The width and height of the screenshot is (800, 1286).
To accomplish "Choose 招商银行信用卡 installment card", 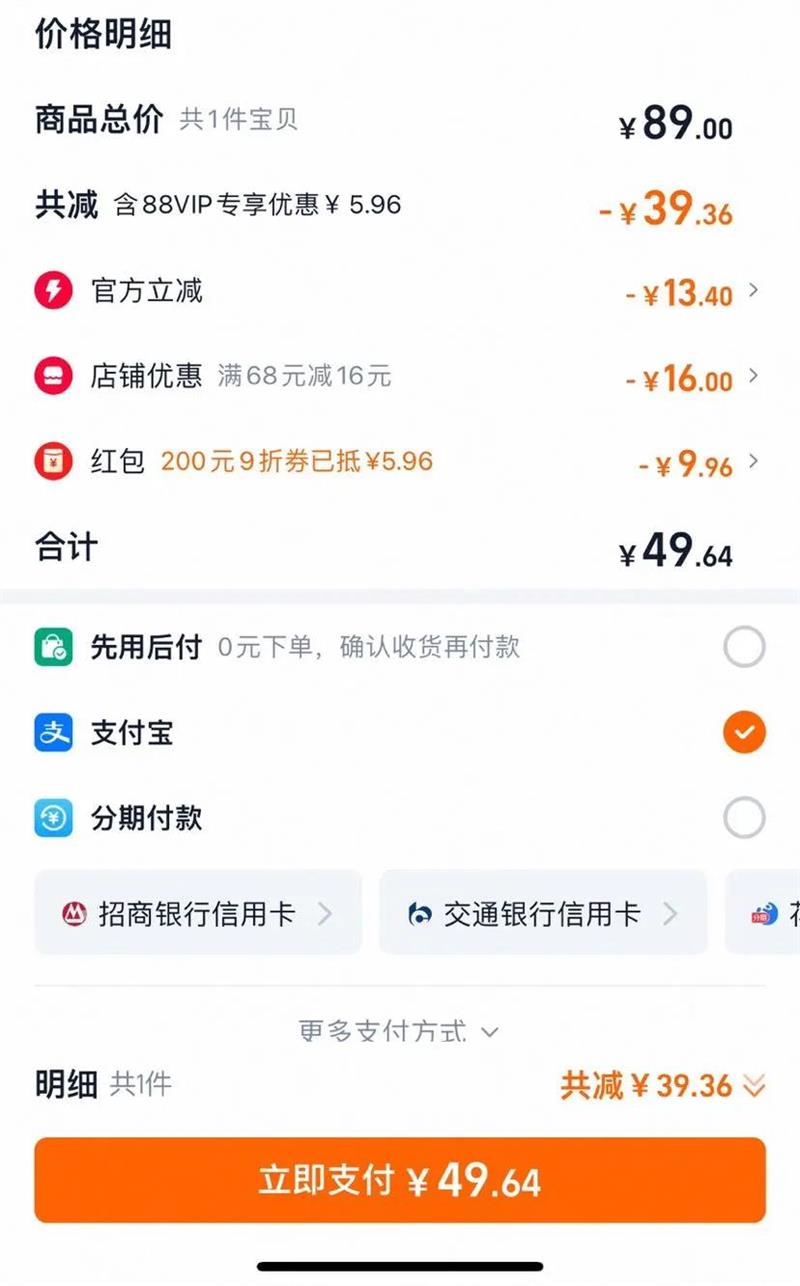I will point(198,912).
